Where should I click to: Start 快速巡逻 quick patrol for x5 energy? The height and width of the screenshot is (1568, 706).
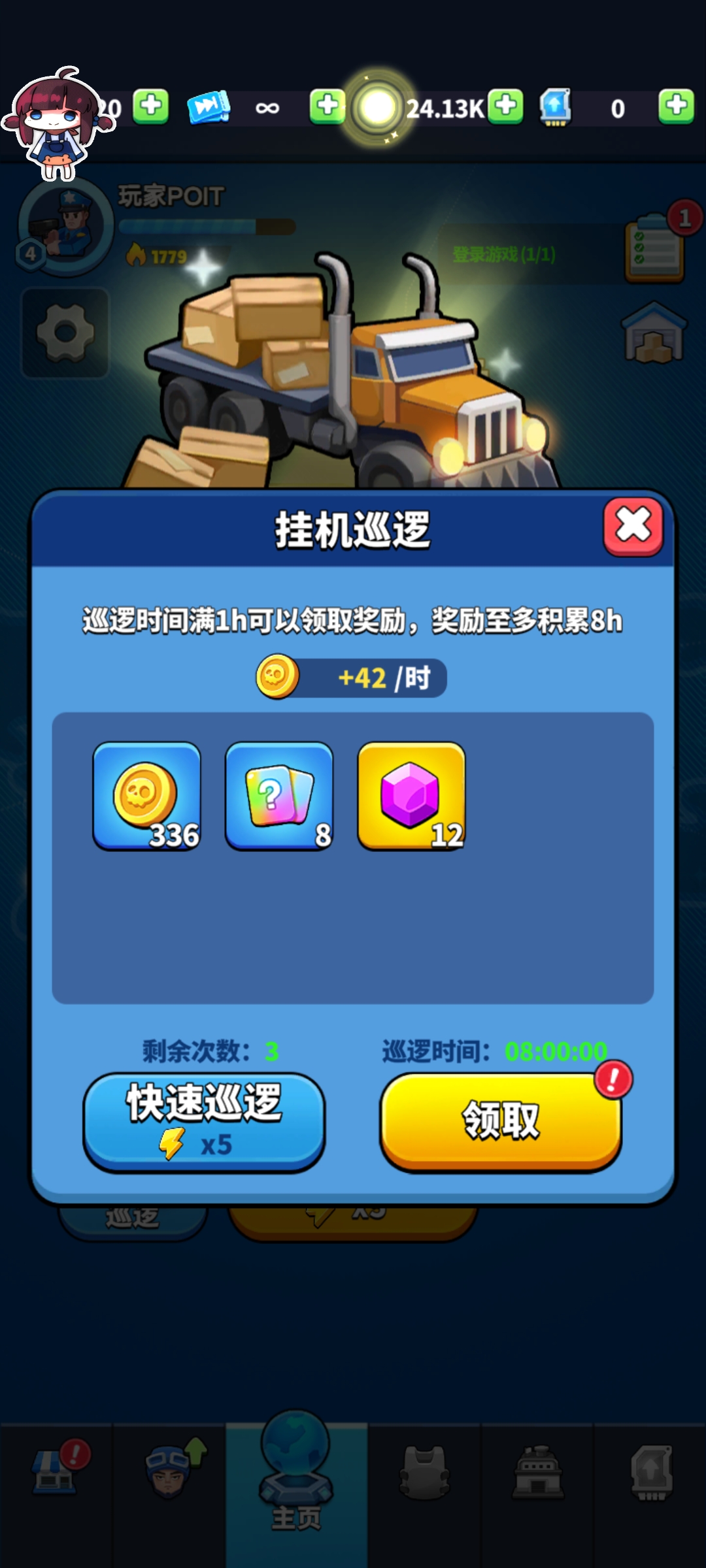coord(204,1121)
